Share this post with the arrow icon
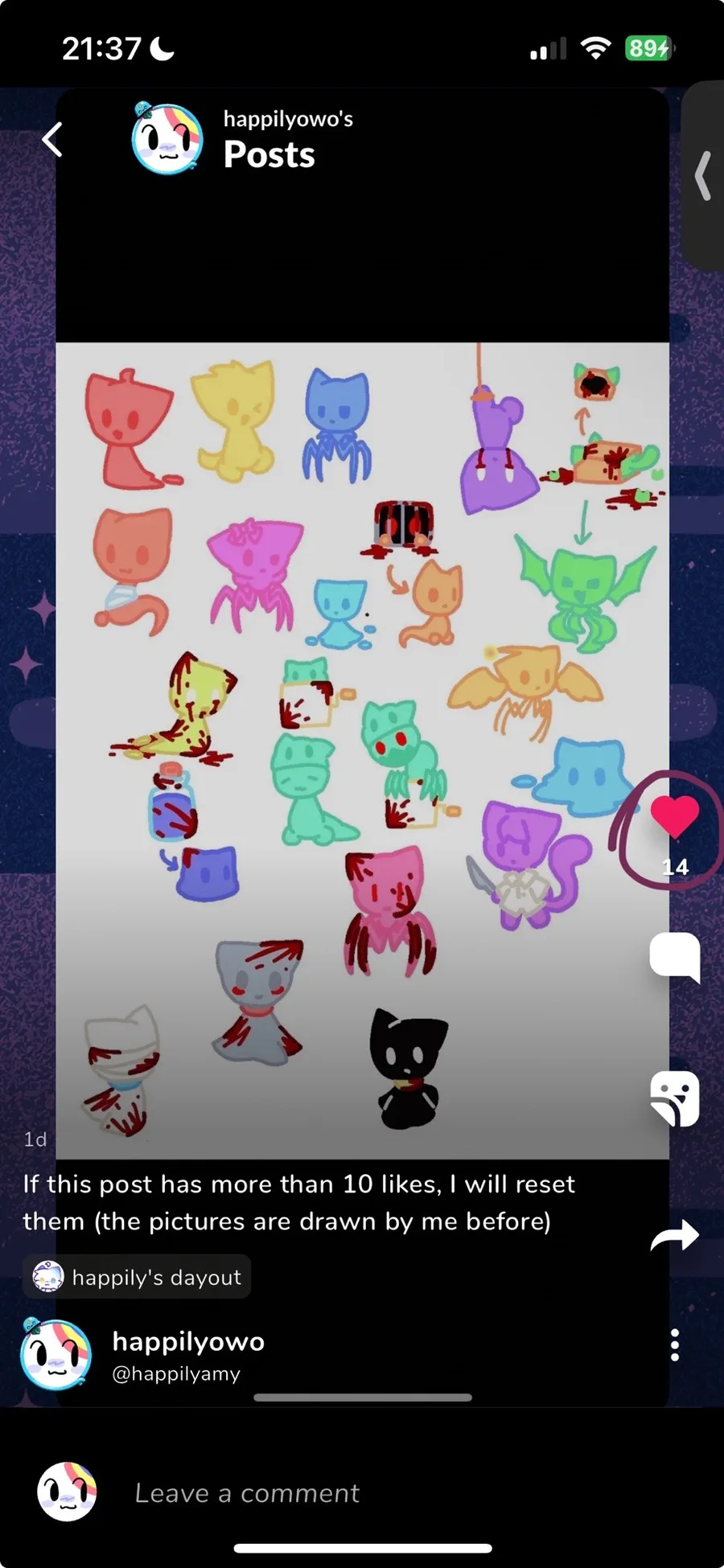724x1568 pixels. coord(674,1236)
